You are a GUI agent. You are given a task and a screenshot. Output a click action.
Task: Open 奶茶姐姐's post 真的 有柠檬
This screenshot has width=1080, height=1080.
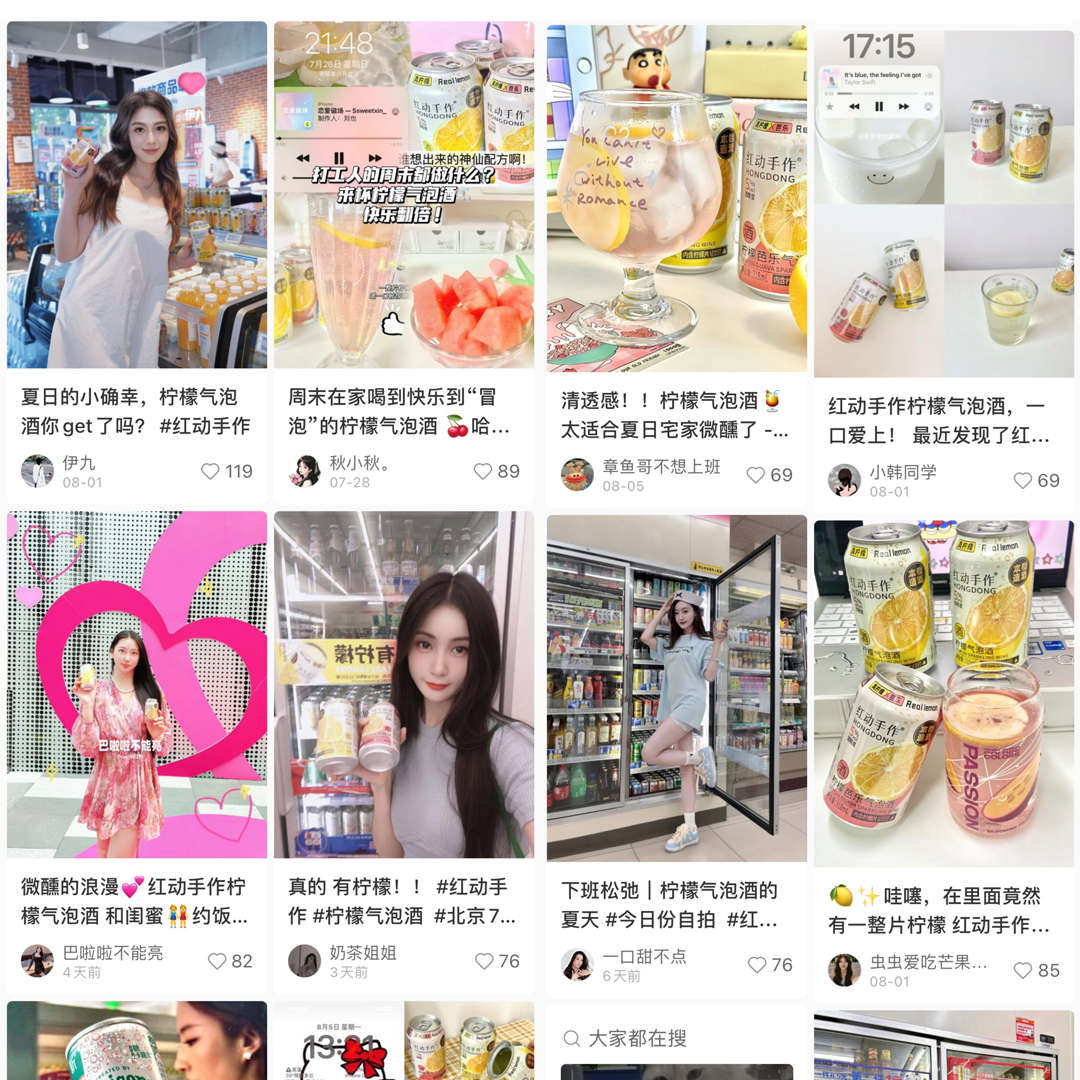[x=404, y=685]
